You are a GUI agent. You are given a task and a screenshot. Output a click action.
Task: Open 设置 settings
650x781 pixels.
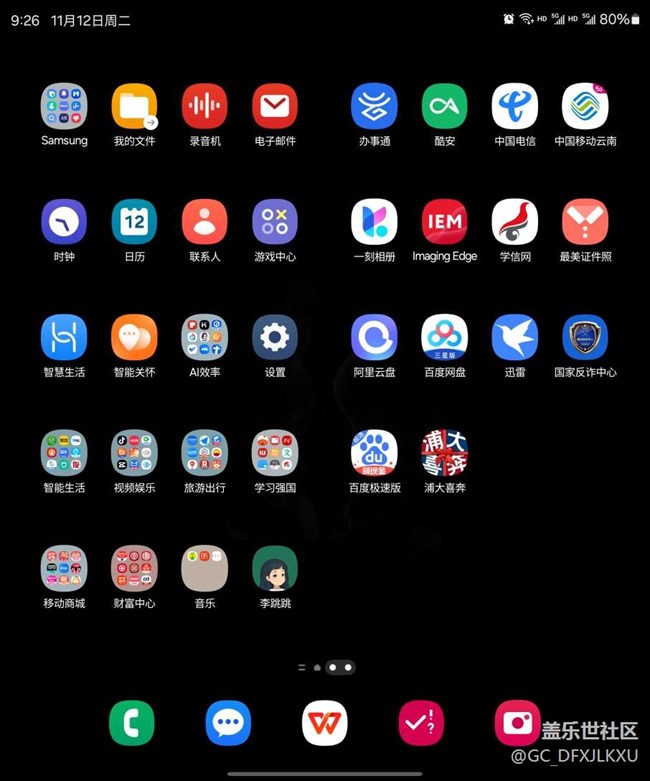[x=275, y=338]
